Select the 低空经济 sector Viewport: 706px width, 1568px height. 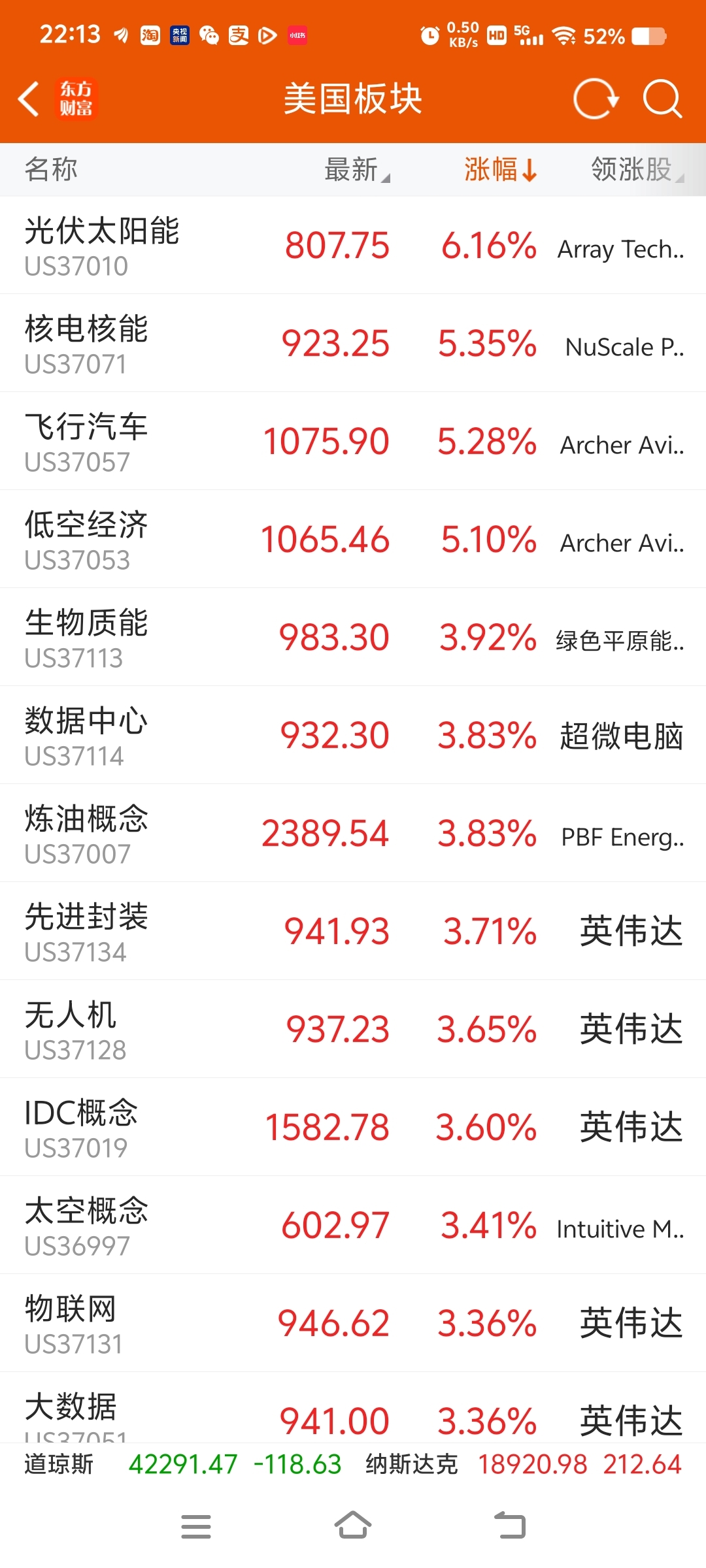coord(353,539)
